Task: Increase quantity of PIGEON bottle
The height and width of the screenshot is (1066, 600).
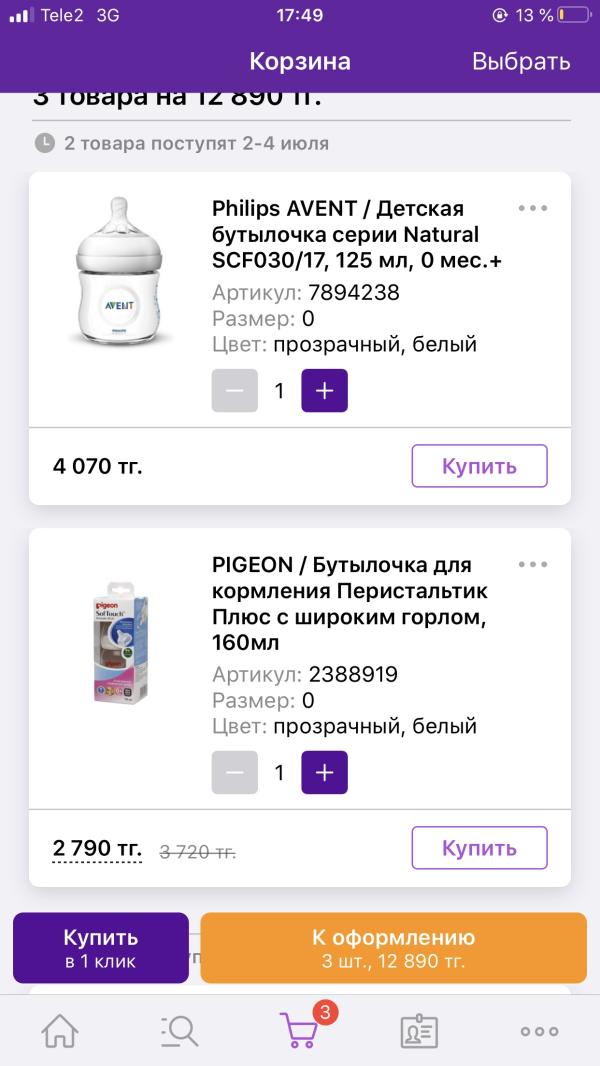Action: click(324, 772)
